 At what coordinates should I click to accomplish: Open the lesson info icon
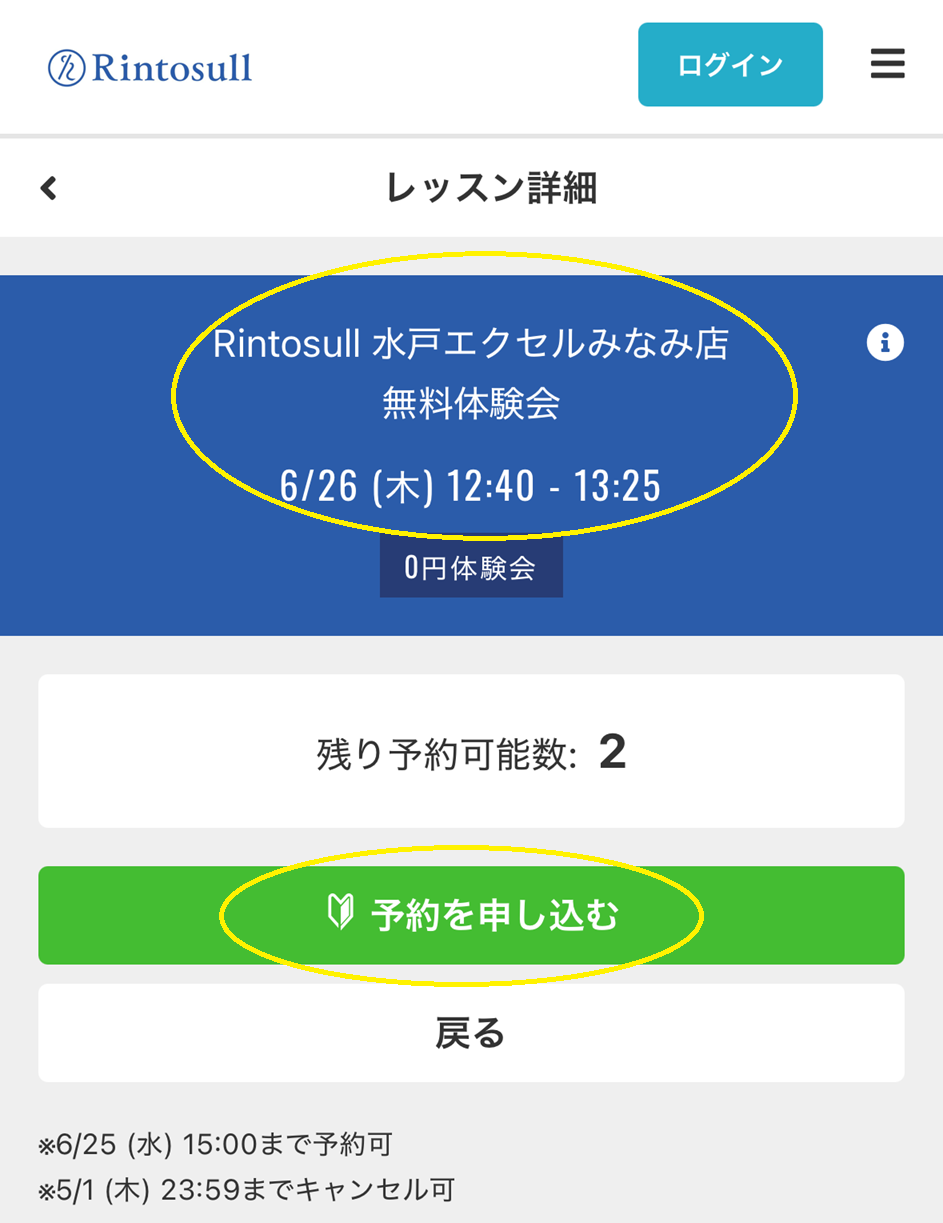pos(884,343)
